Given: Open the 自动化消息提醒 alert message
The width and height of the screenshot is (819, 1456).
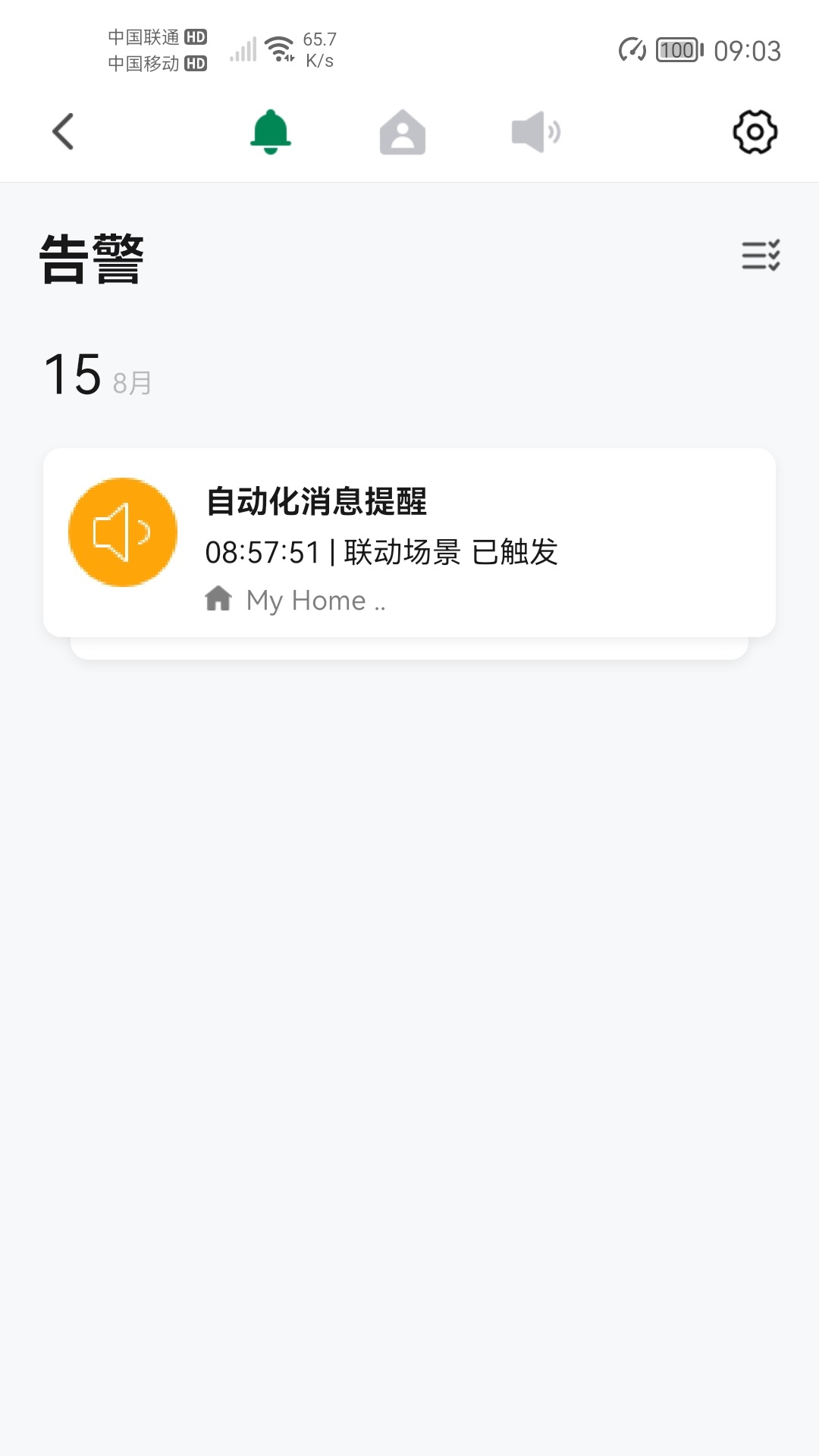Looking at the screenshot, I should [319, 500].
